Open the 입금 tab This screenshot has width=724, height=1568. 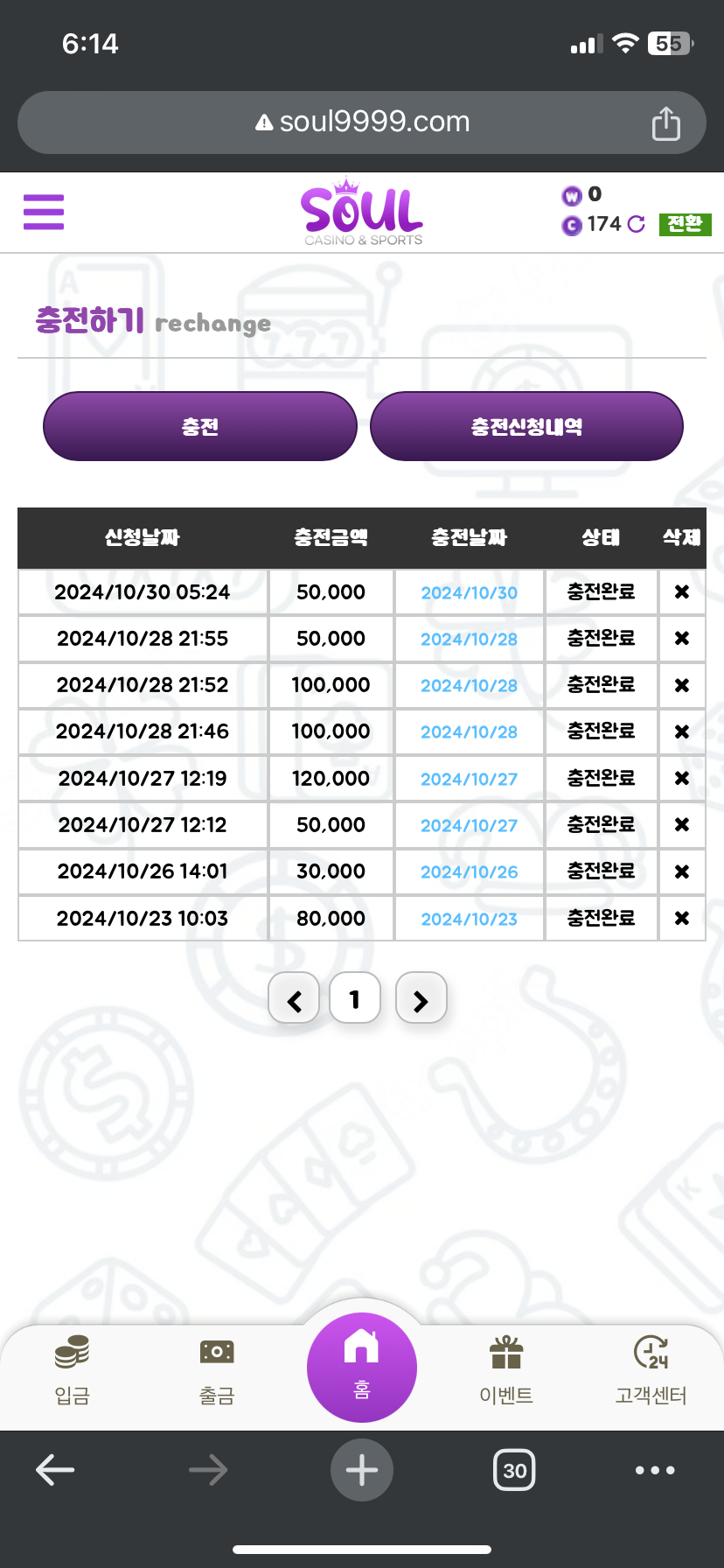(x=73, y=1370)
